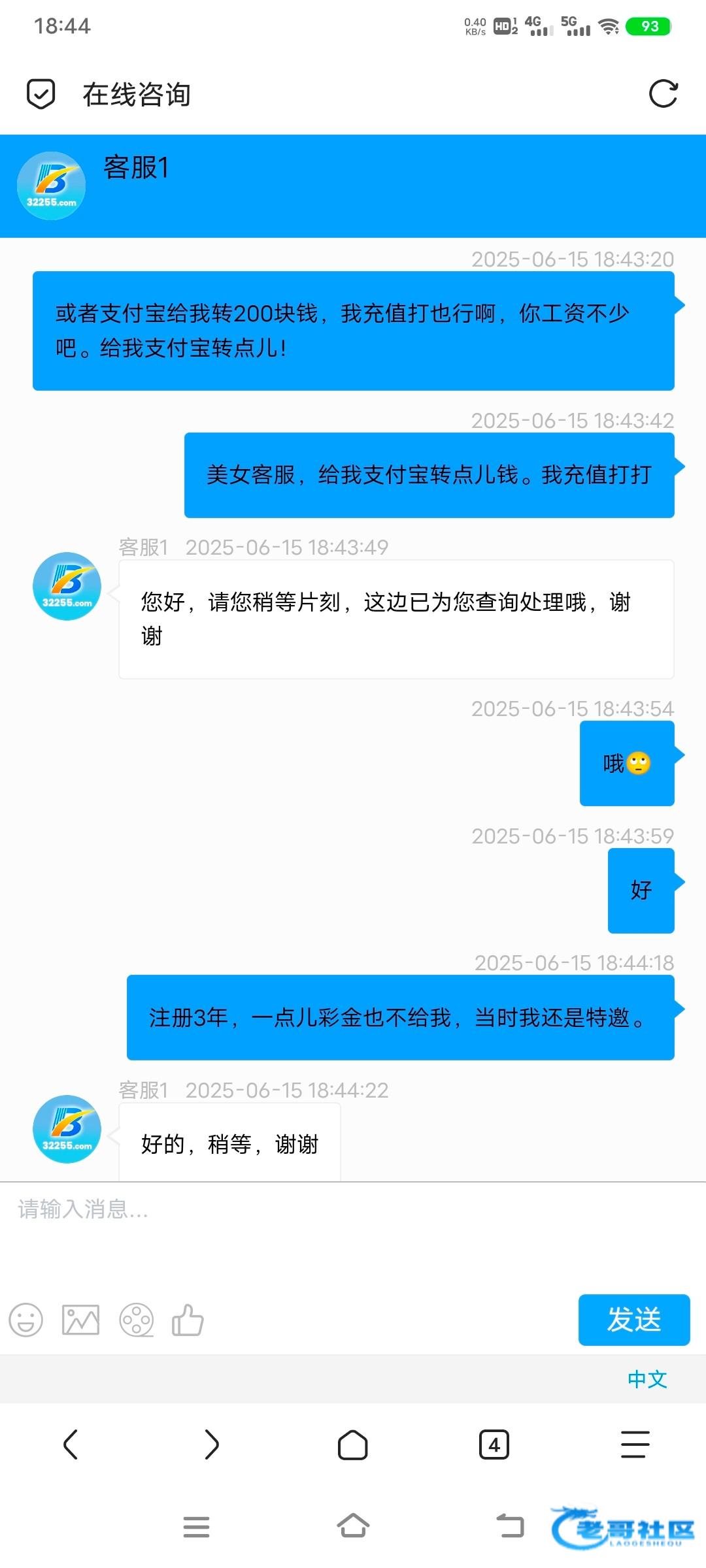The image size is (706, 1568).
Task: View the four open browser tabs
Action: (494, 1445)
